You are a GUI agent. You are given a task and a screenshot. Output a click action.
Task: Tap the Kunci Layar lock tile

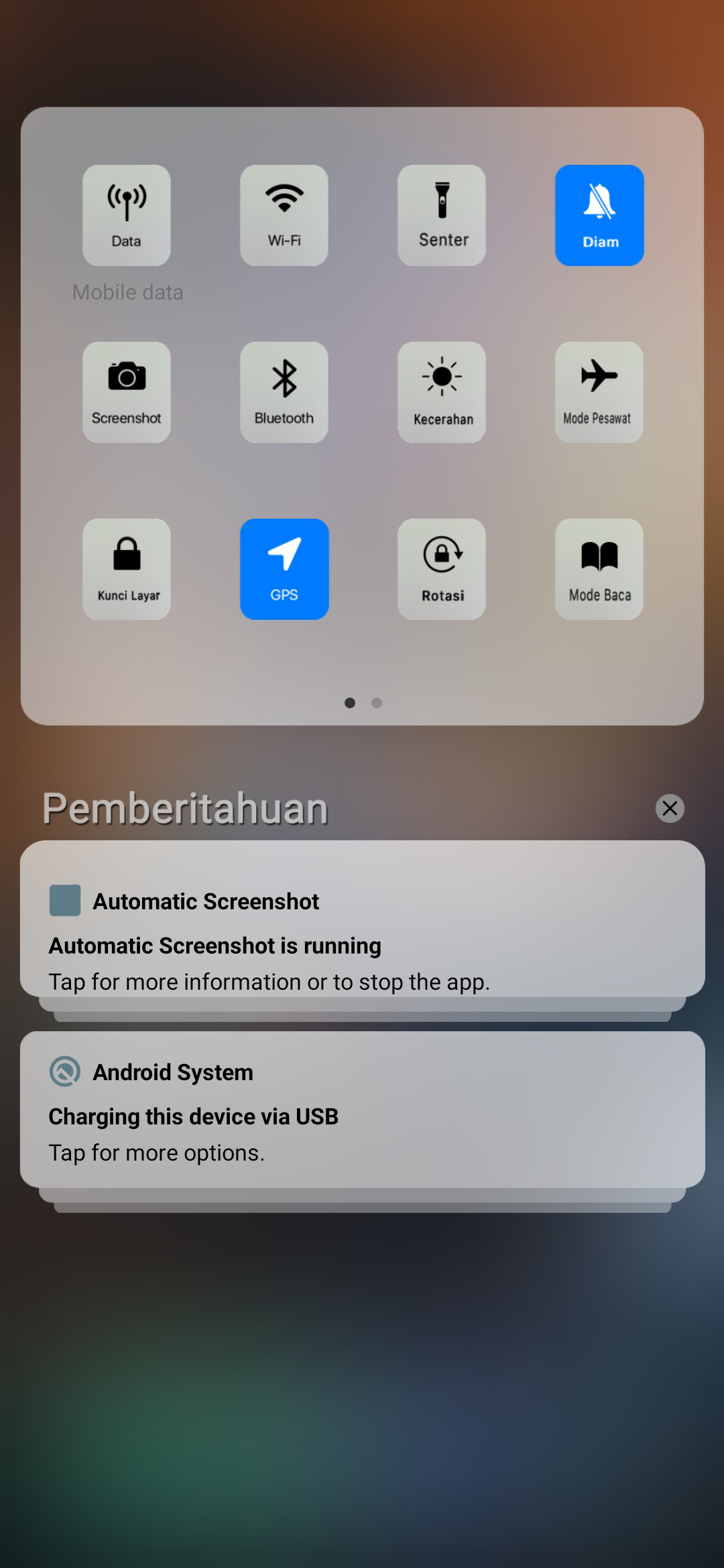pyautogui.click(x=126, y=569)
